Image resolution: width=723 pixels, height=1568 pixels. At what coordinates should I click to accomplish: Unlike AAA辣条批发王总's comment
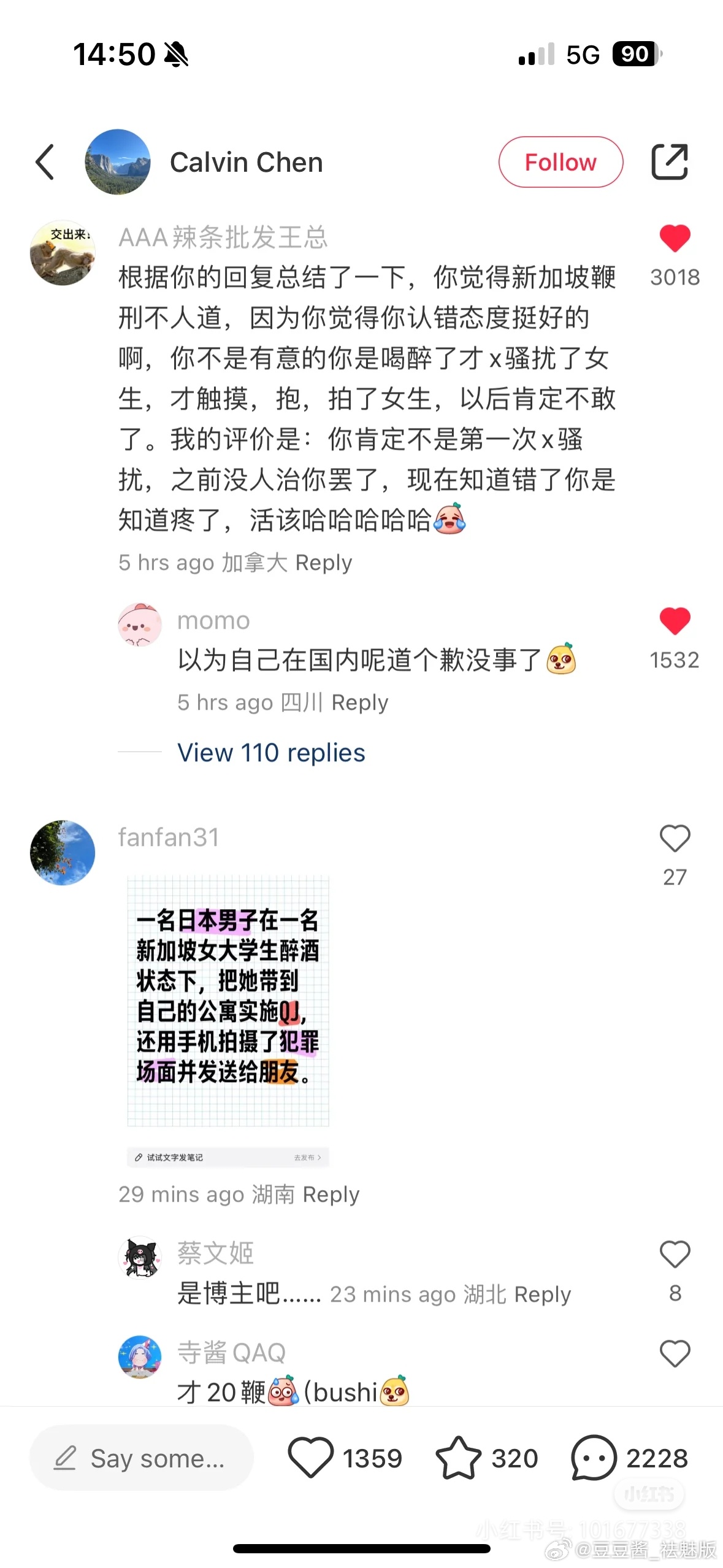point(675,238)
